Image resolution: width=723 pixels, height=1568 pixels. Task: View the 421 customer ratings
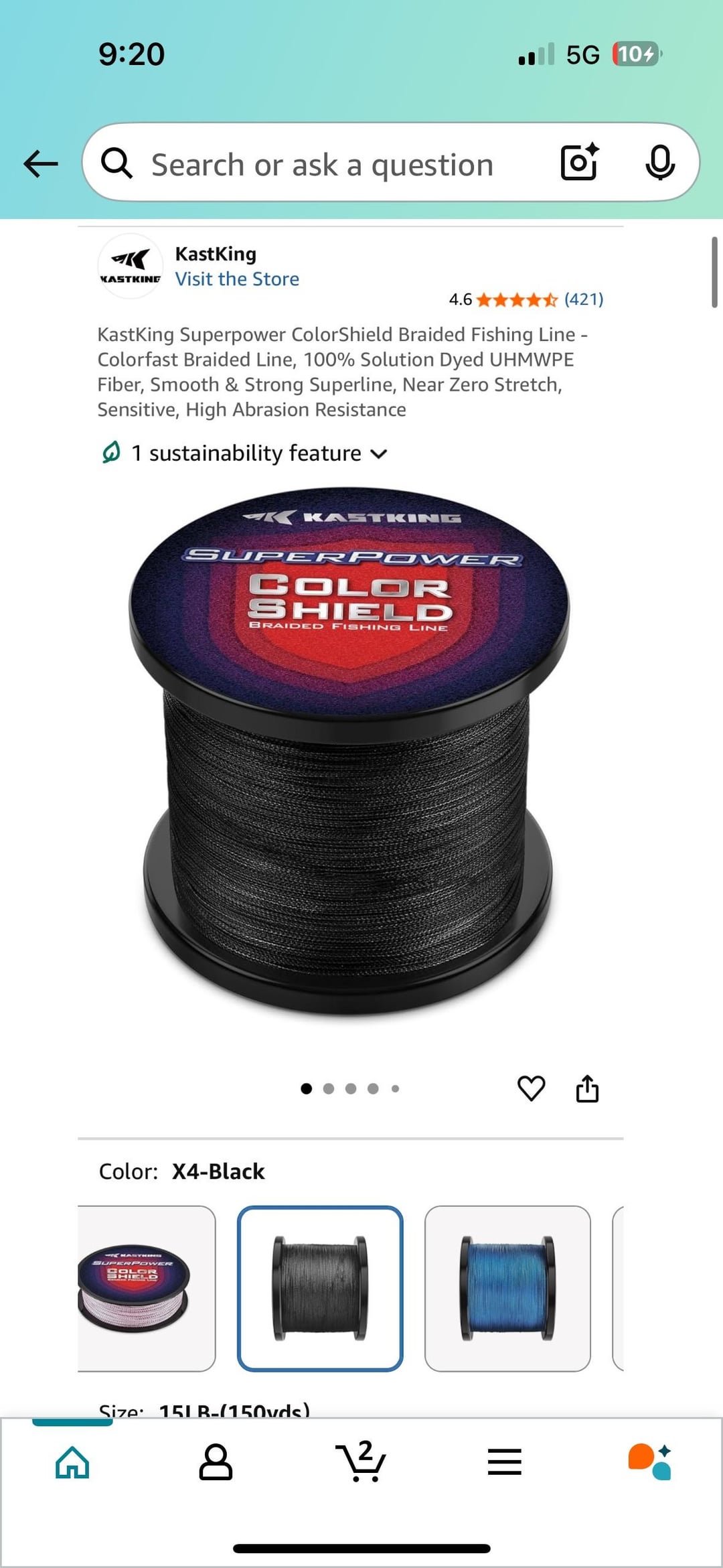(583, 299)
